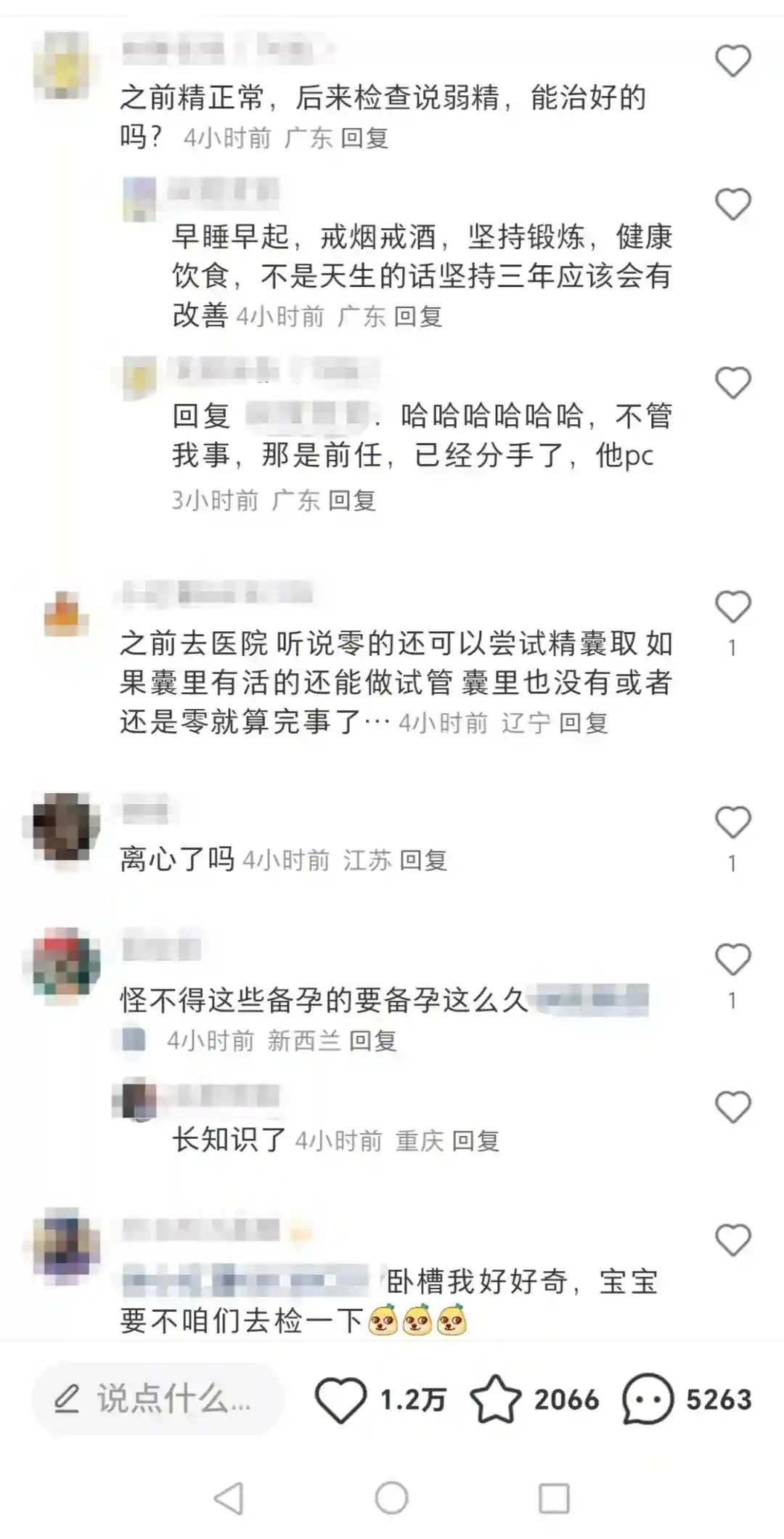
Task: Open the comments bubble showing 5263
Action: coord(648,1399)
